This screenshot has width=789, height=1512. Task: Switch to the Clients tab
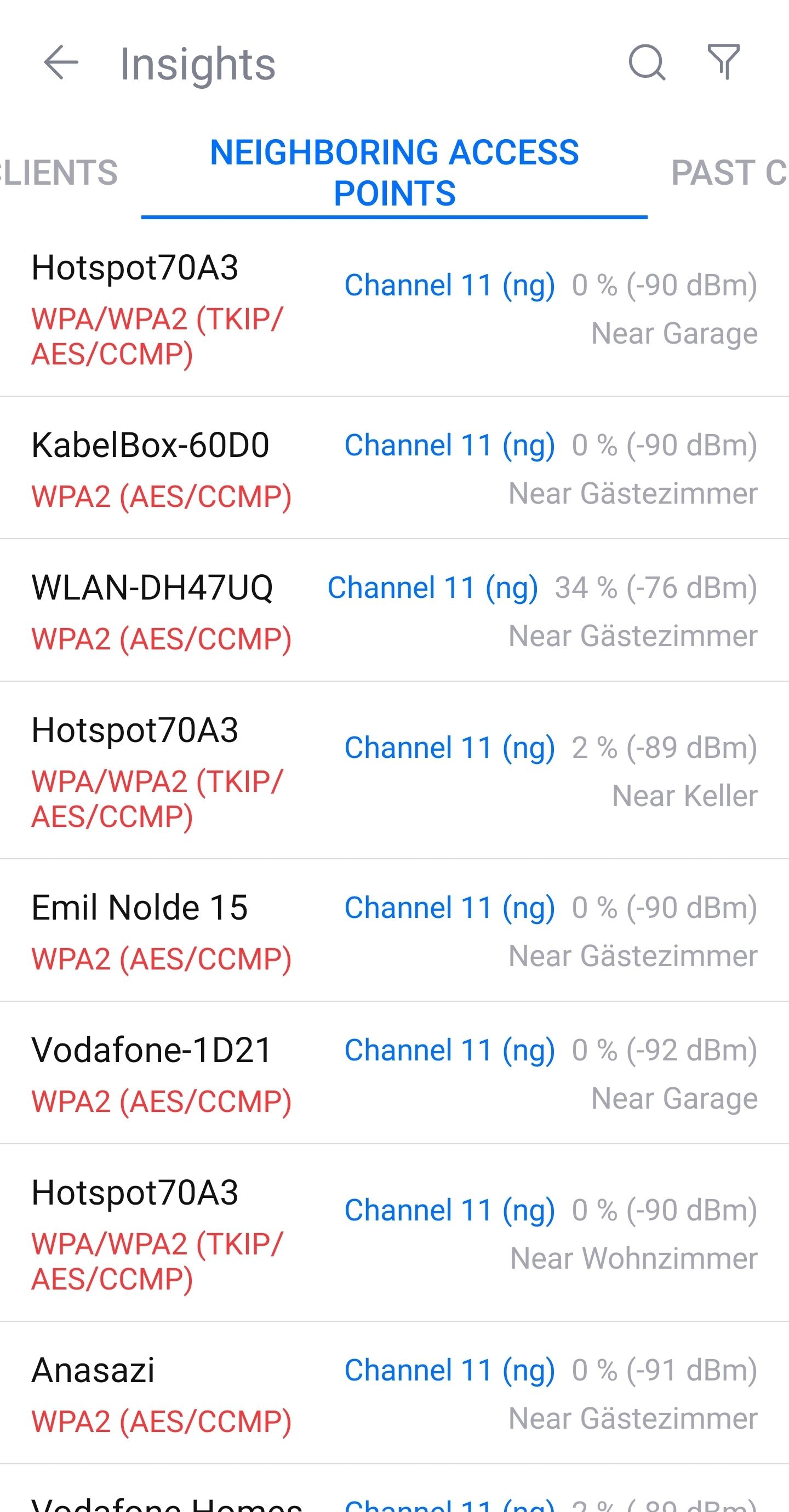tap(59, 173)
